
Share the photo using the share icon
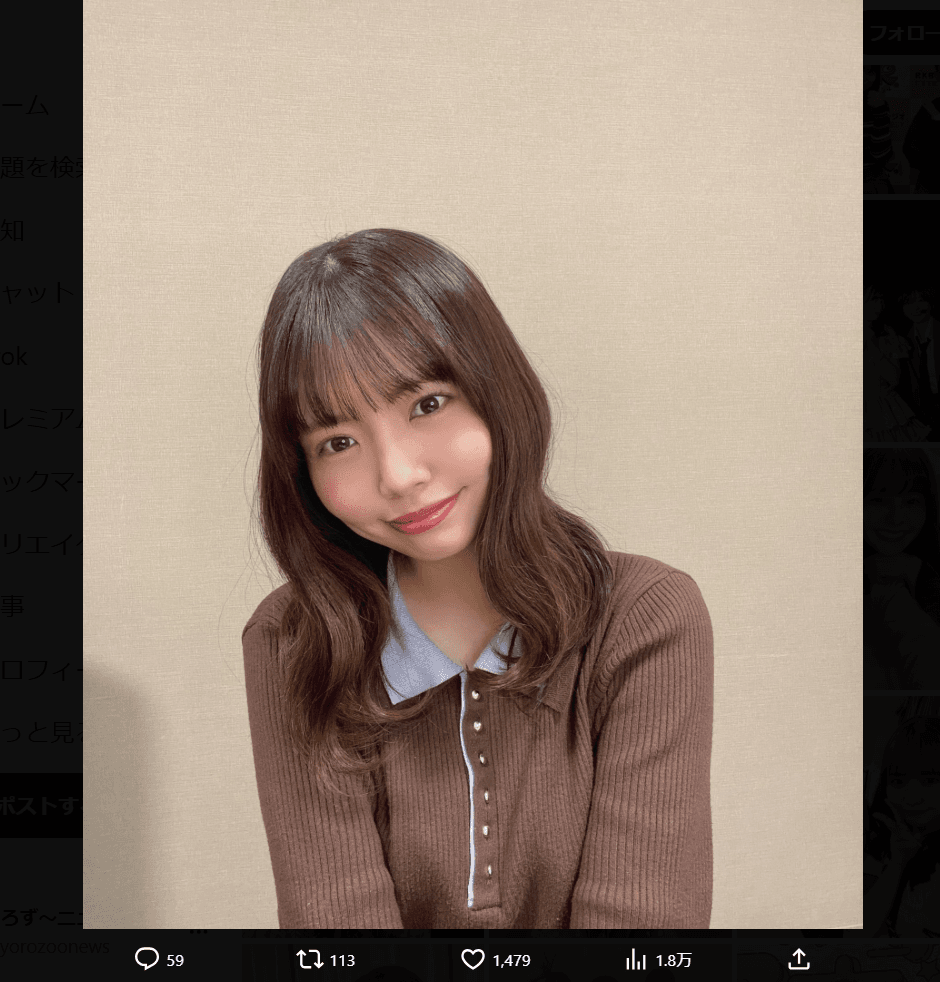coord(798,959)
